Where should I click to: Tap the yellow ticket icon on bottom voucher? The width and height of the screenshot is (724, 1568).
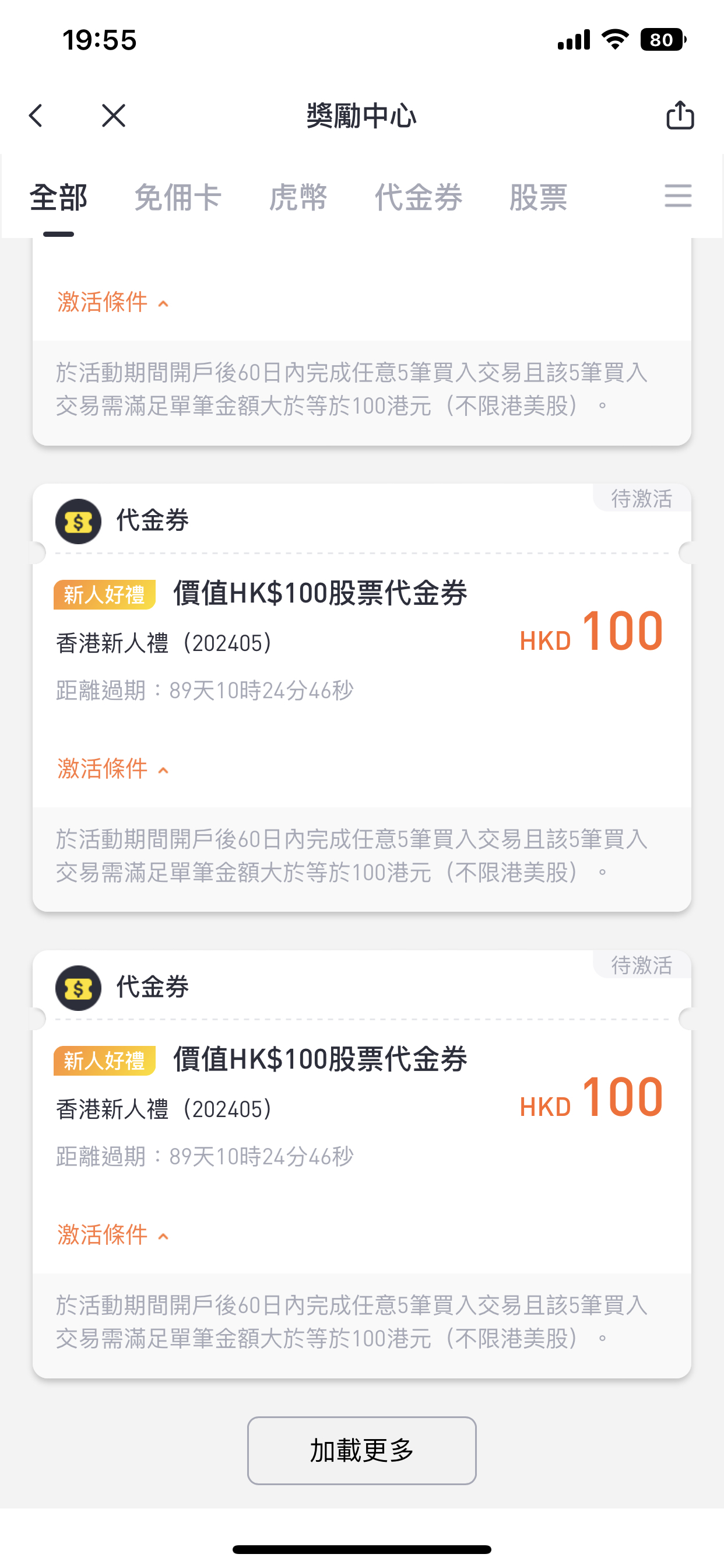tap(78, 988)
